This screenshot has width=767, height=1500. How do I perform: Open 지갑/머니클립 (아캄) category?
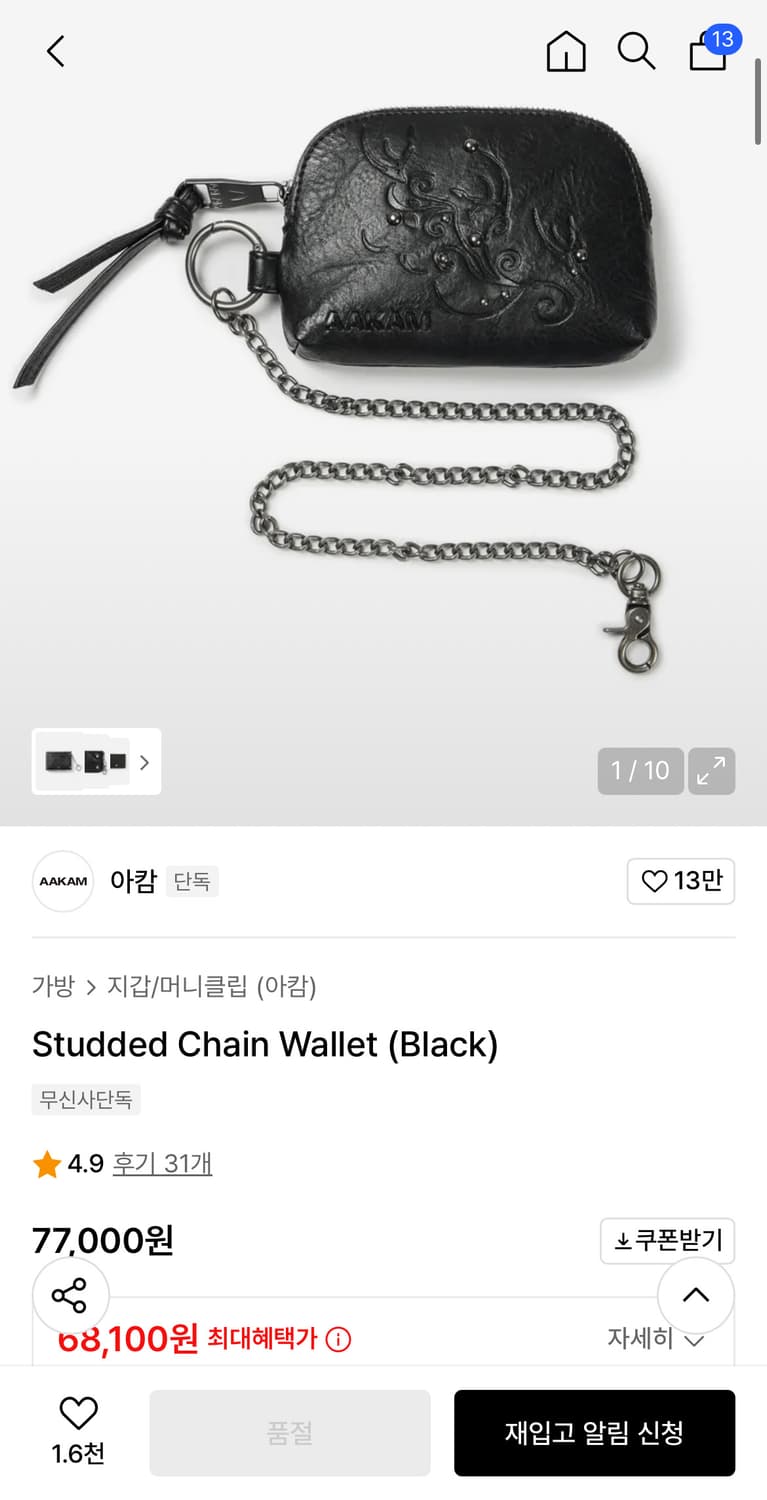pos(210,987)
